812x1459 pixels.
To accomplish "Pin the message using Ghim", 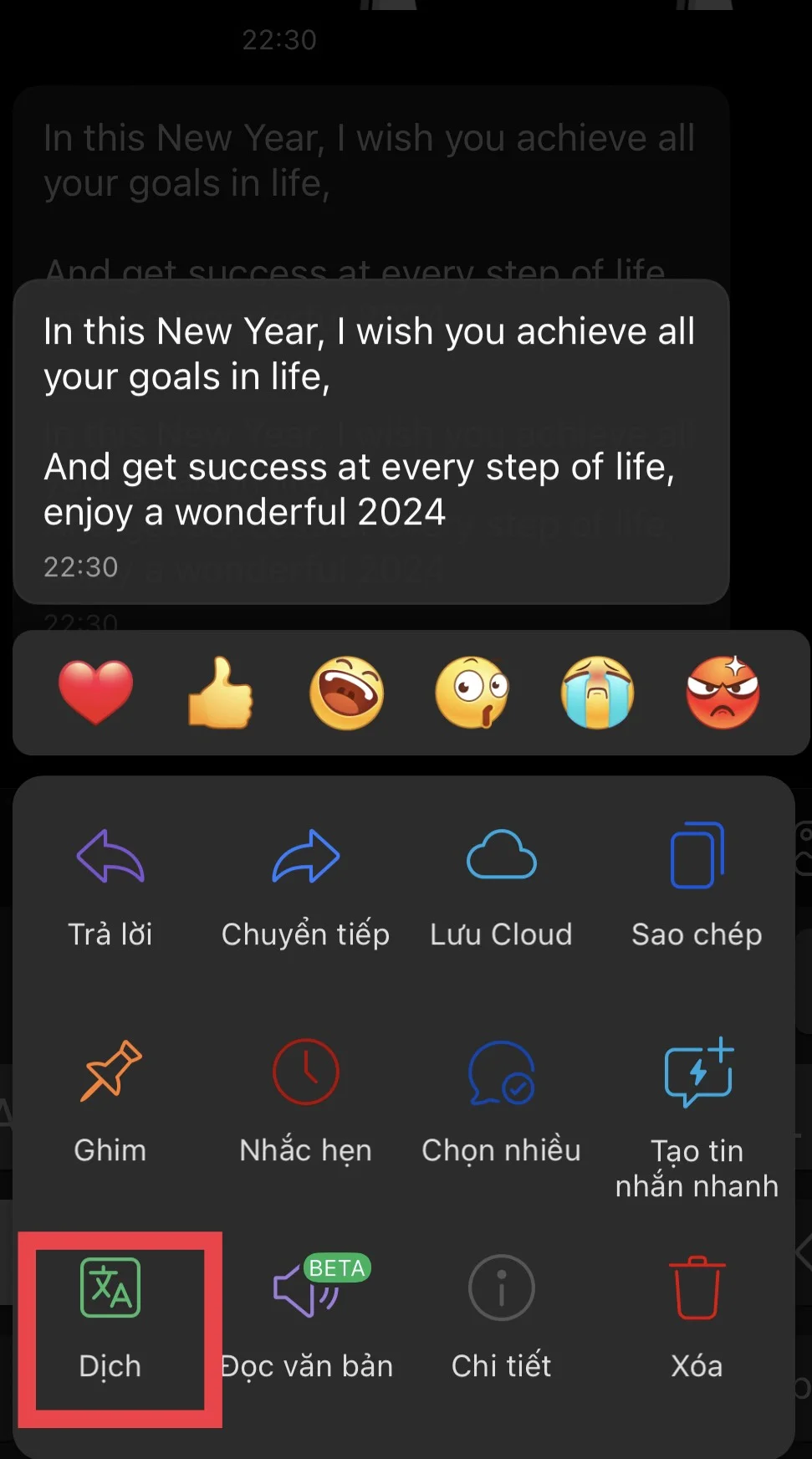I will point(110,1103).
